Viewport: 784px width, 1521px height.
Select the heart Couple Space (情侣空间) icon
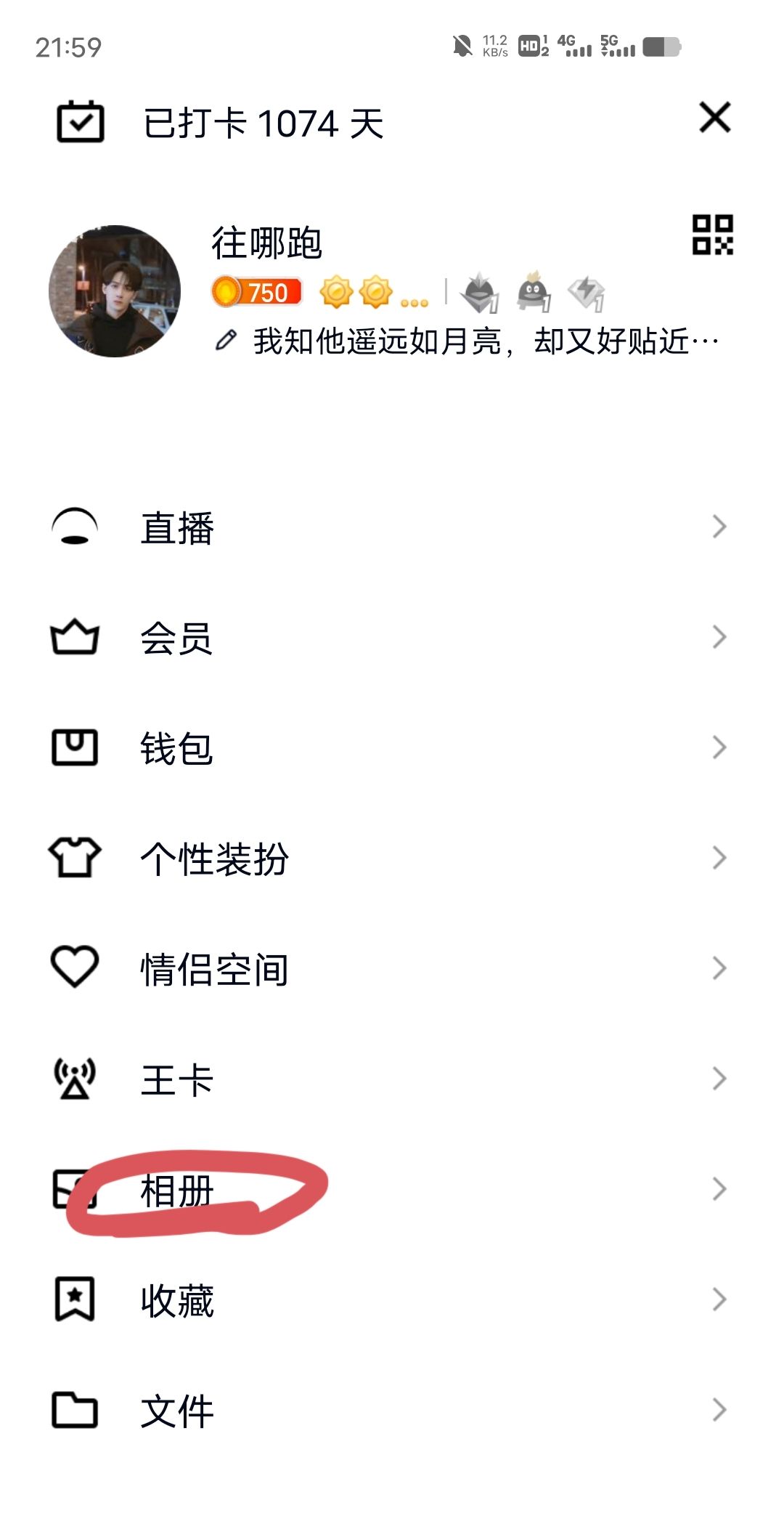click(x=75, y=966)
